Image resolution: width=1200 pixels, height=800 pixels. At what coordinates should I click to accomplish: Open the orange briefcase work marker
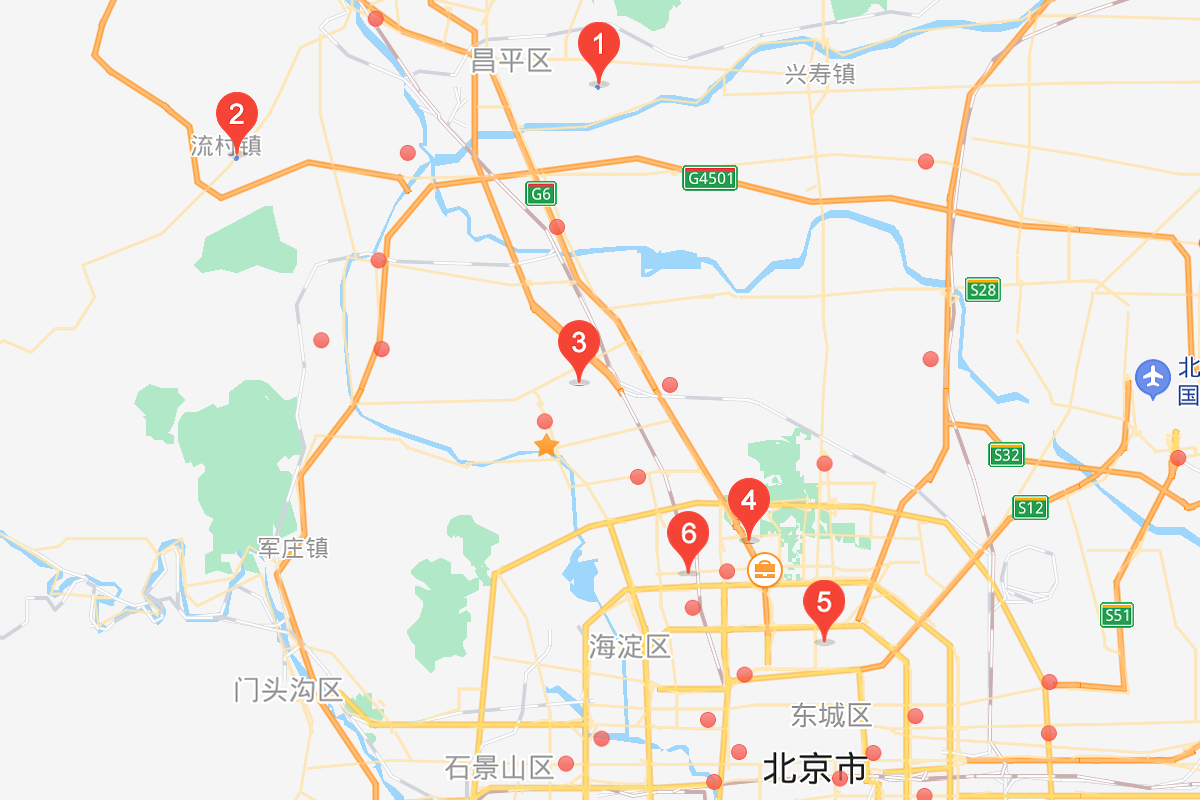(x=765, y=571)
